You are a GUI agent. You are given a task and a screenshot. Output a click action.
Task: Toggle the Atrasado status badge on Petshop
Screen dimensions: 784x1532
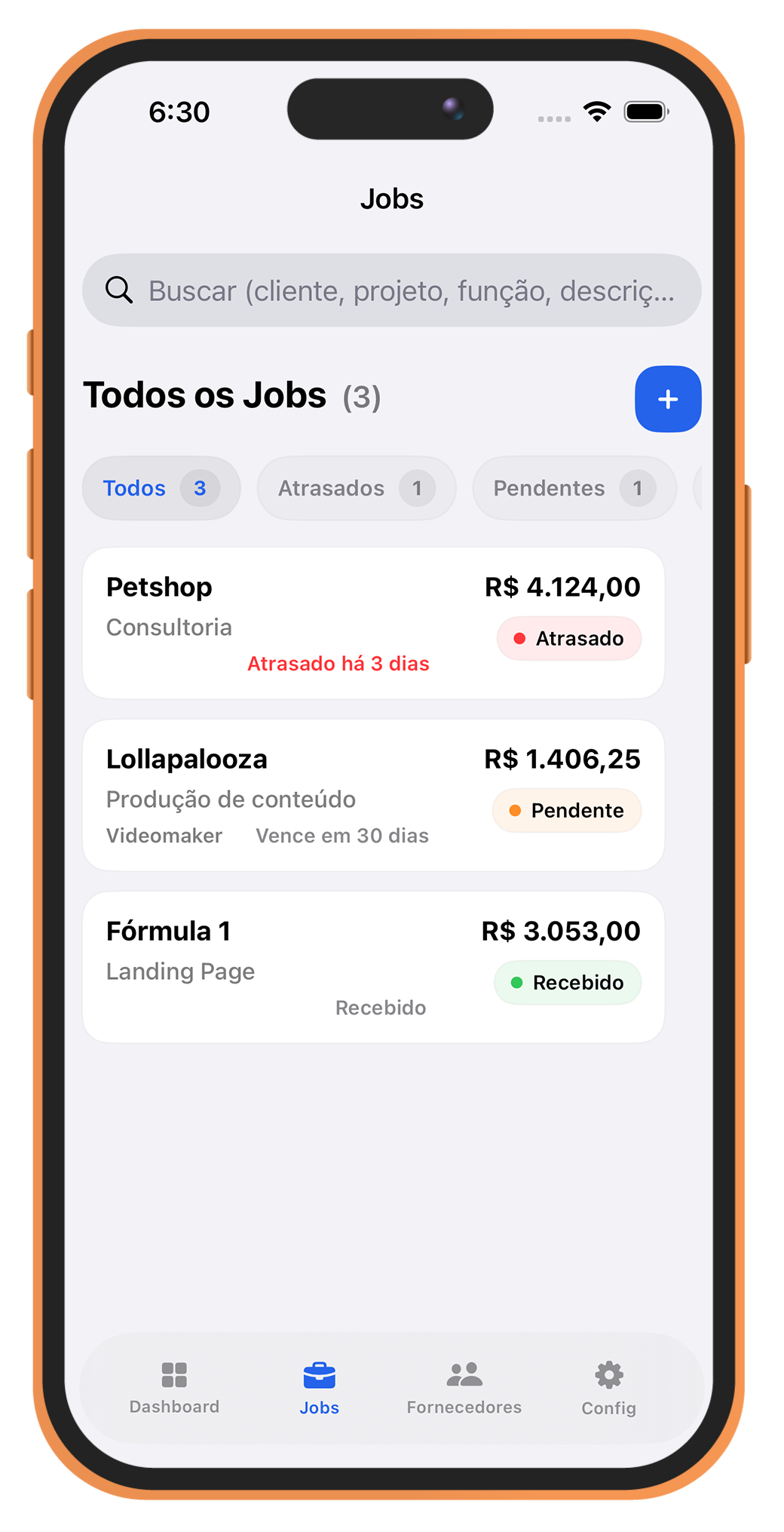click(x=568, y=638)
